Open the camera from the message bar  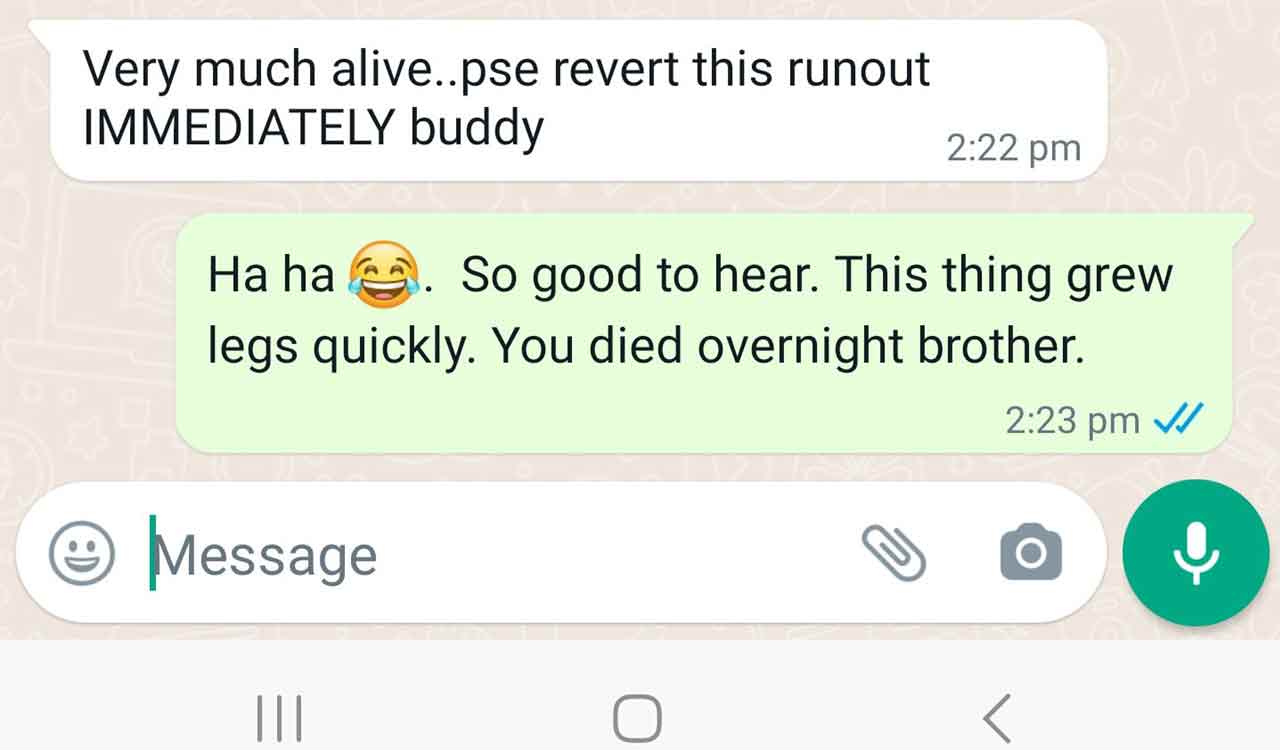pos(1030,553)
